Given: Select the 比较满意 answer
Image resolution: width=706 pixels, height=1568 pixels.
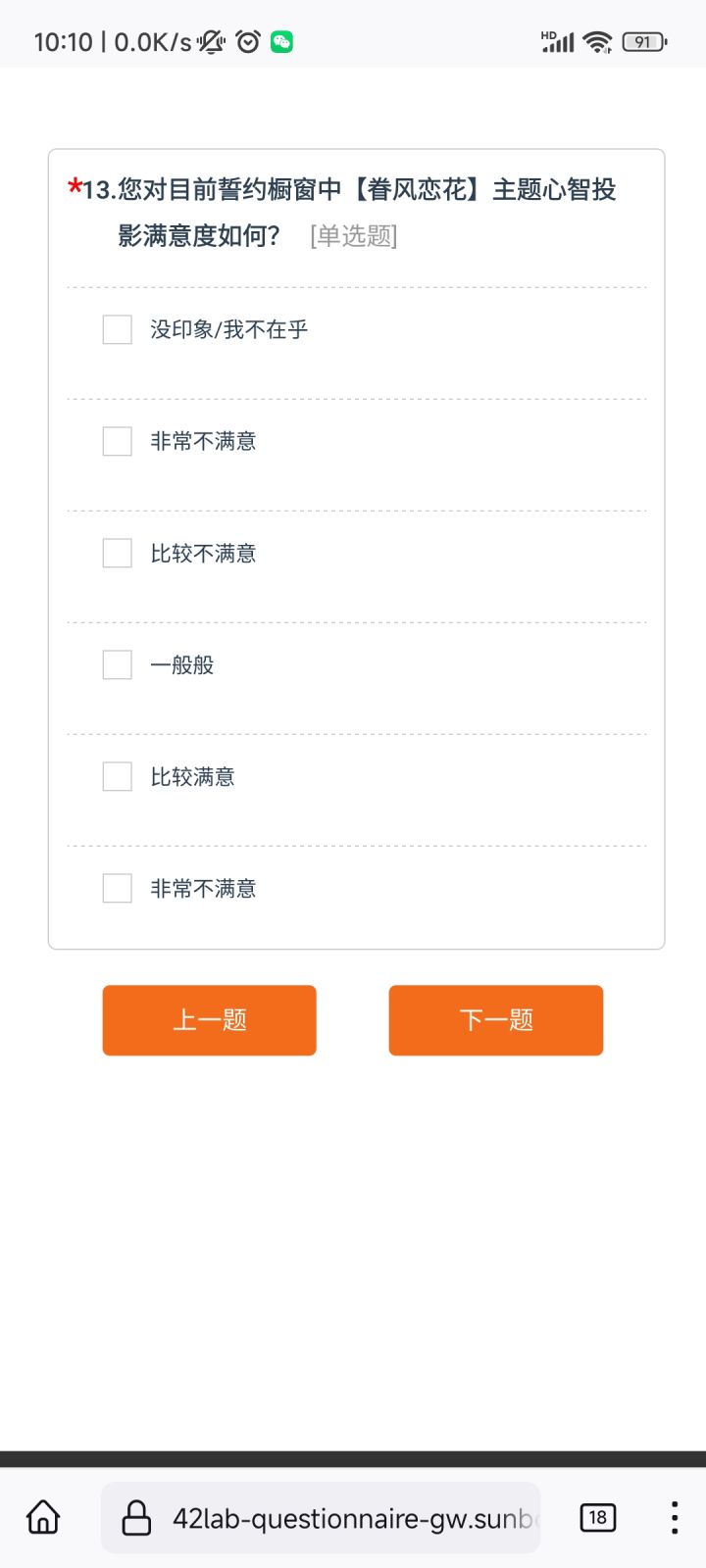Looking at the screenshot, I should pos(117,775).
